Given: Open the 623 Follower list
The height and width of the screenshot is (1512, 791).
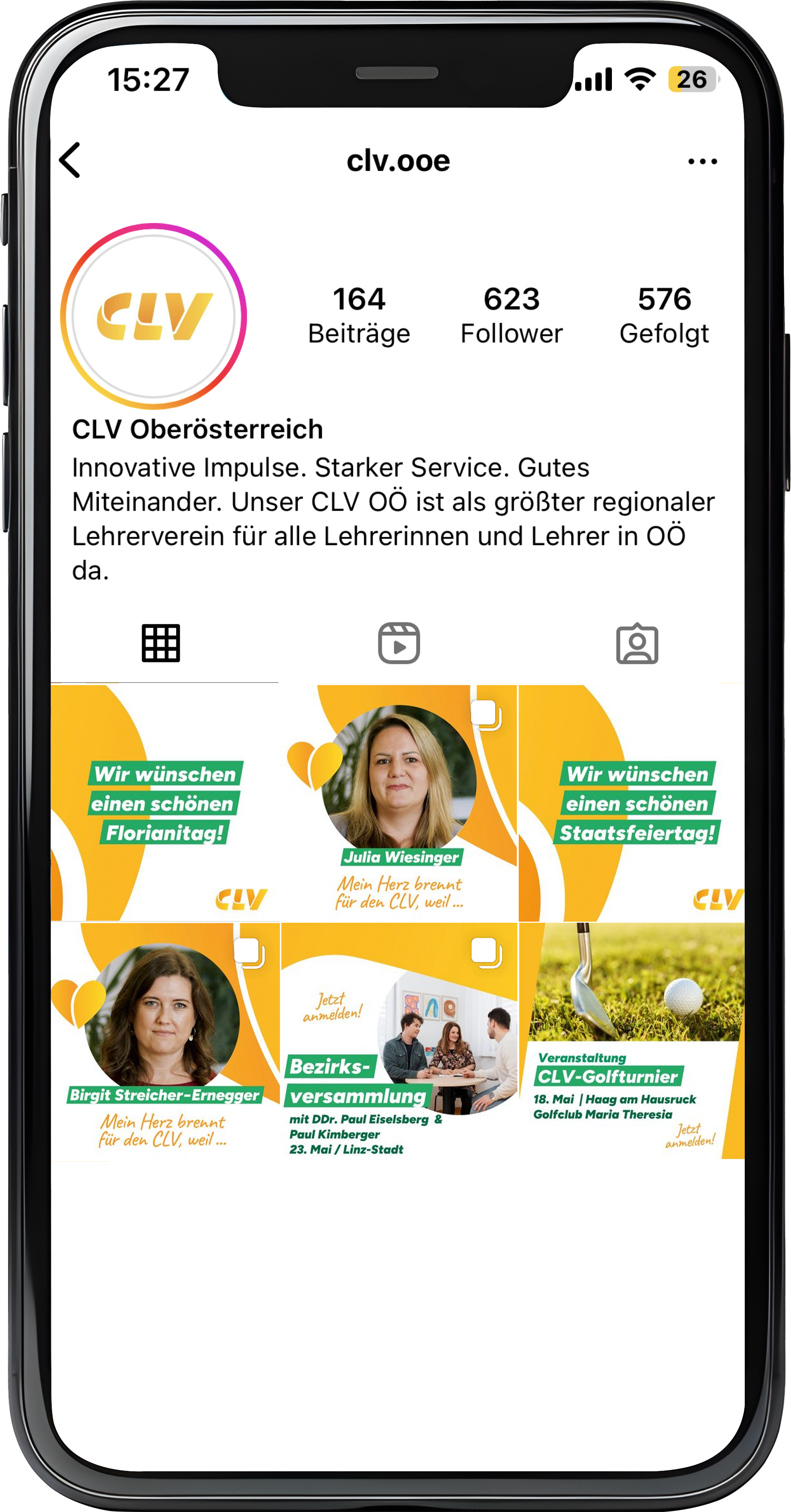Looking at the screenshot, I should click(x=511, y=315).
